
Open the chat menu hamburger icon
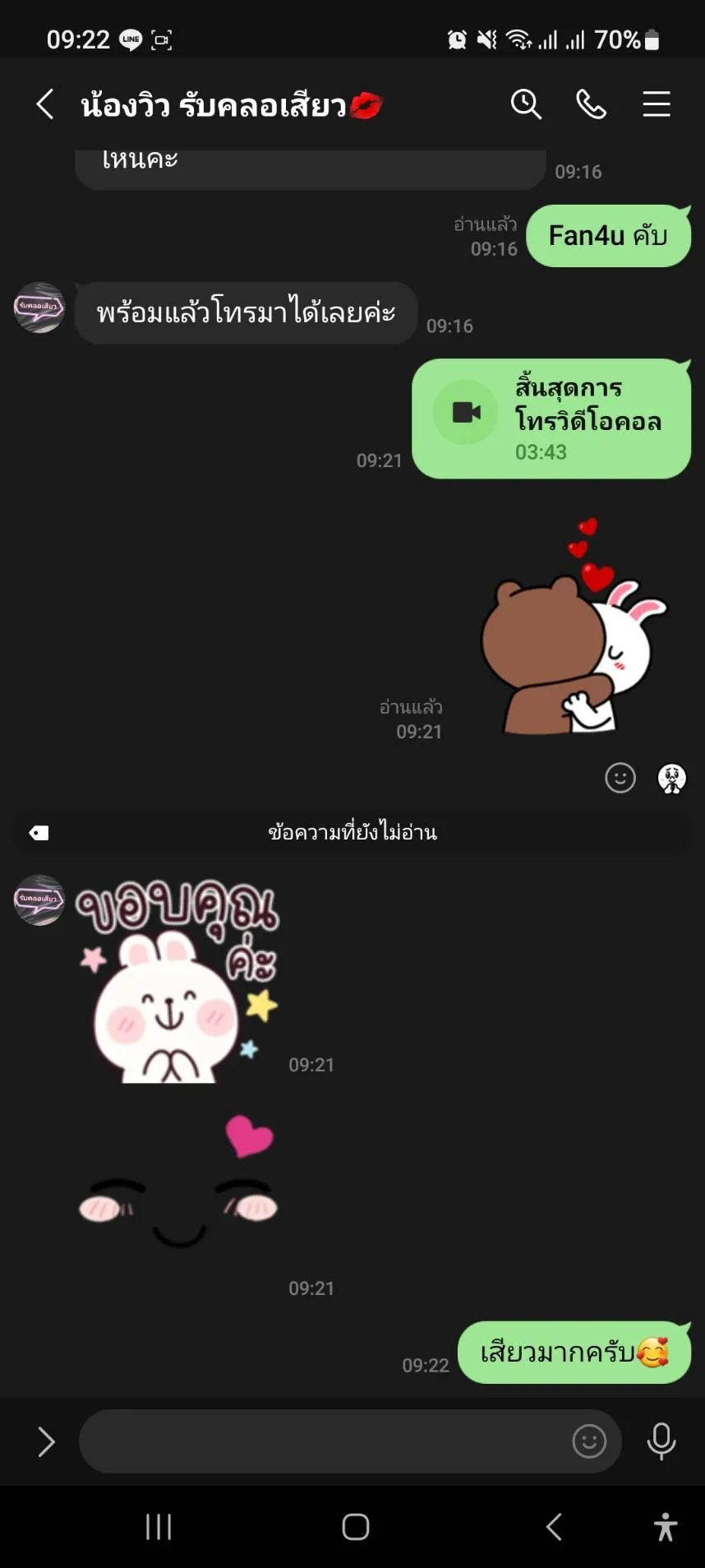click(656, 104)
